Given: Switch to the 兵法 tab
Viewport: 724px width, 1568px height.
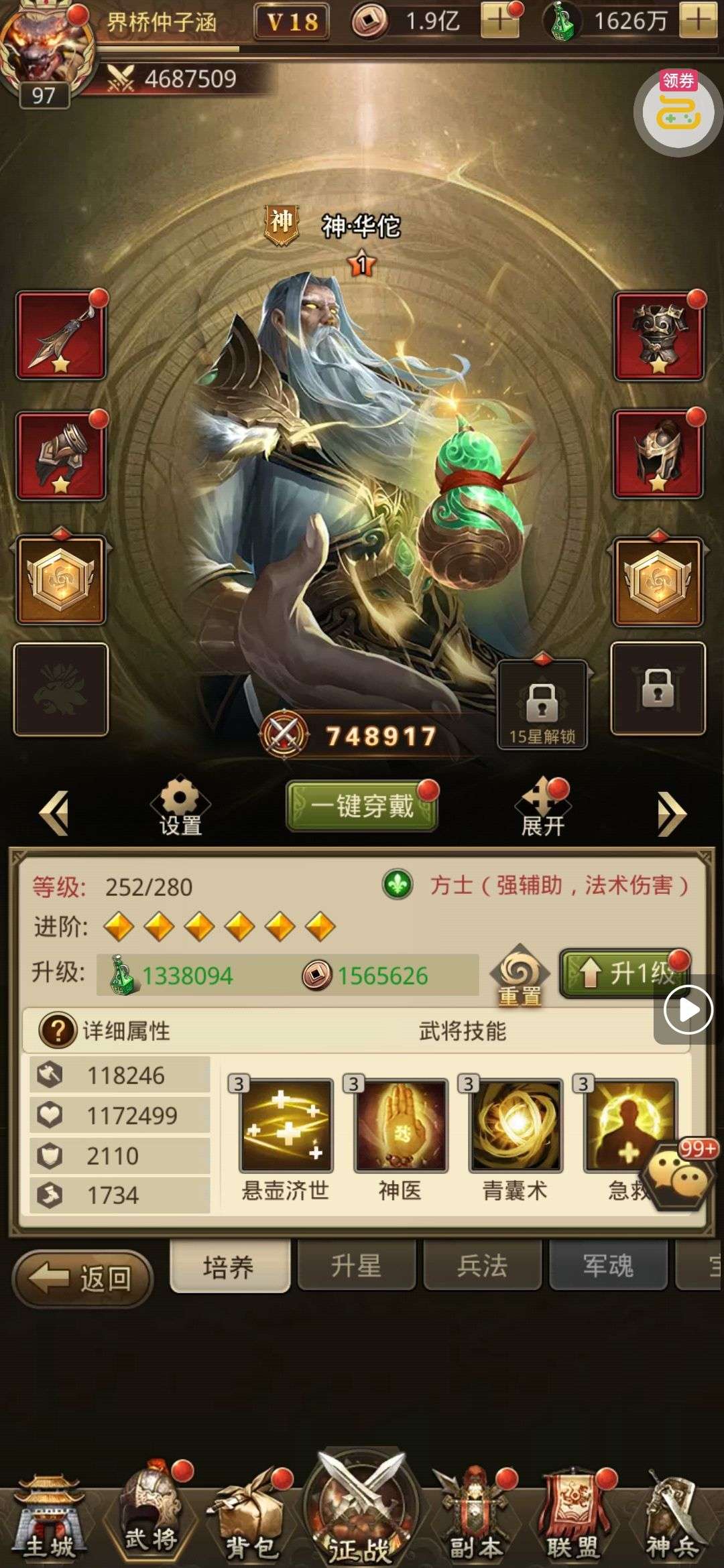Looking at the screenshot, I should [x=482, y=1266].
